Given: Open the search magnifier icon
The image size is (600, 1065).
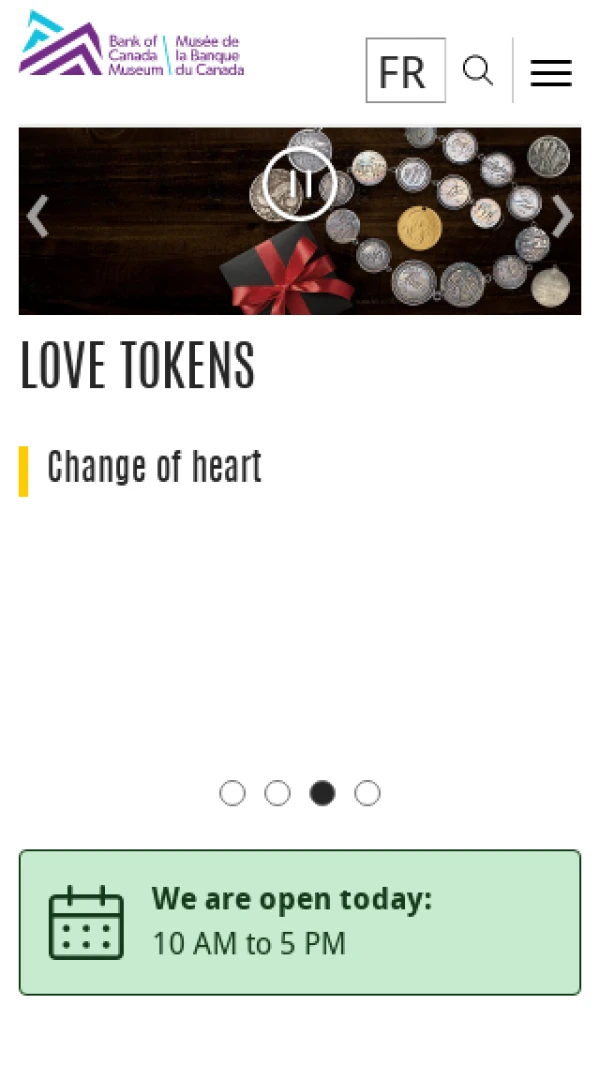Looking at the screenshot, I should click(x=478, y=71).
